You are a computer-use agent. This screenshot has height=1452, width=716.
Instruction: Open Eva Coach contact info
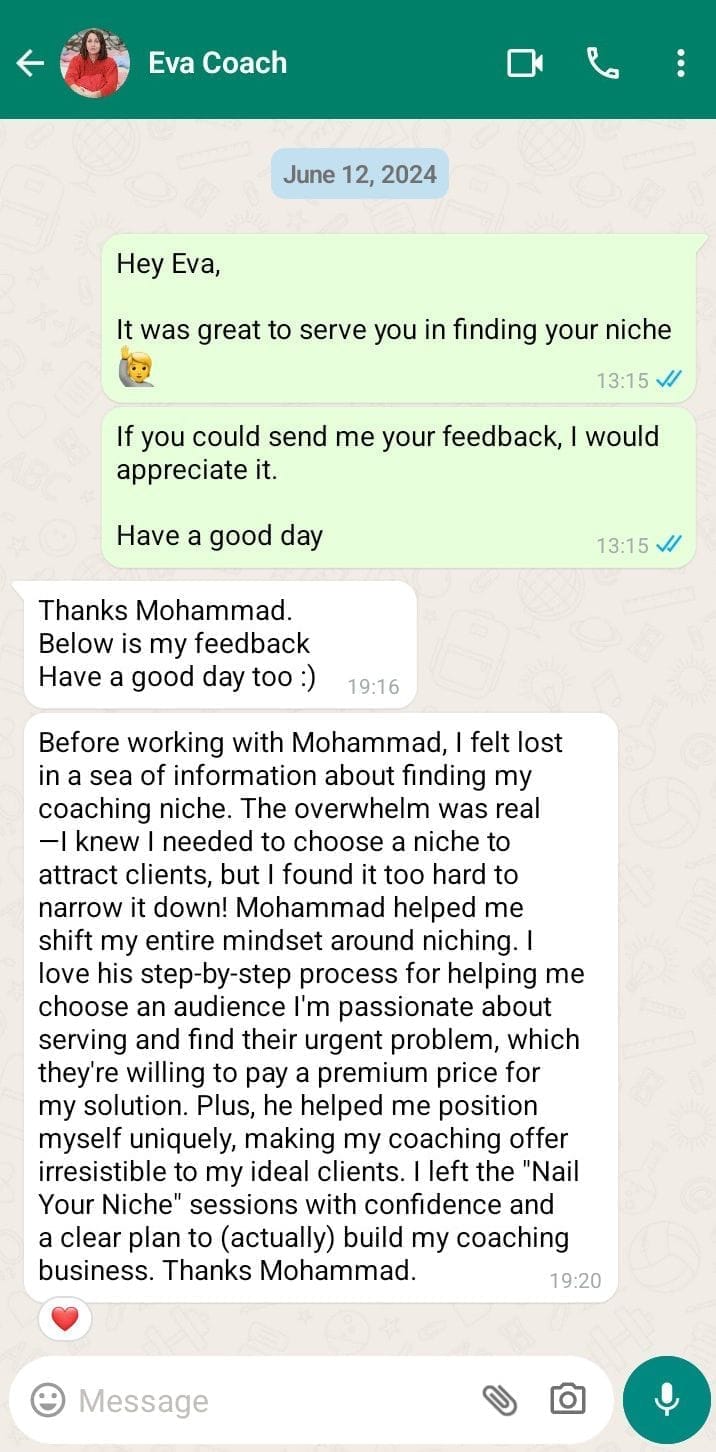coord(217,63)
